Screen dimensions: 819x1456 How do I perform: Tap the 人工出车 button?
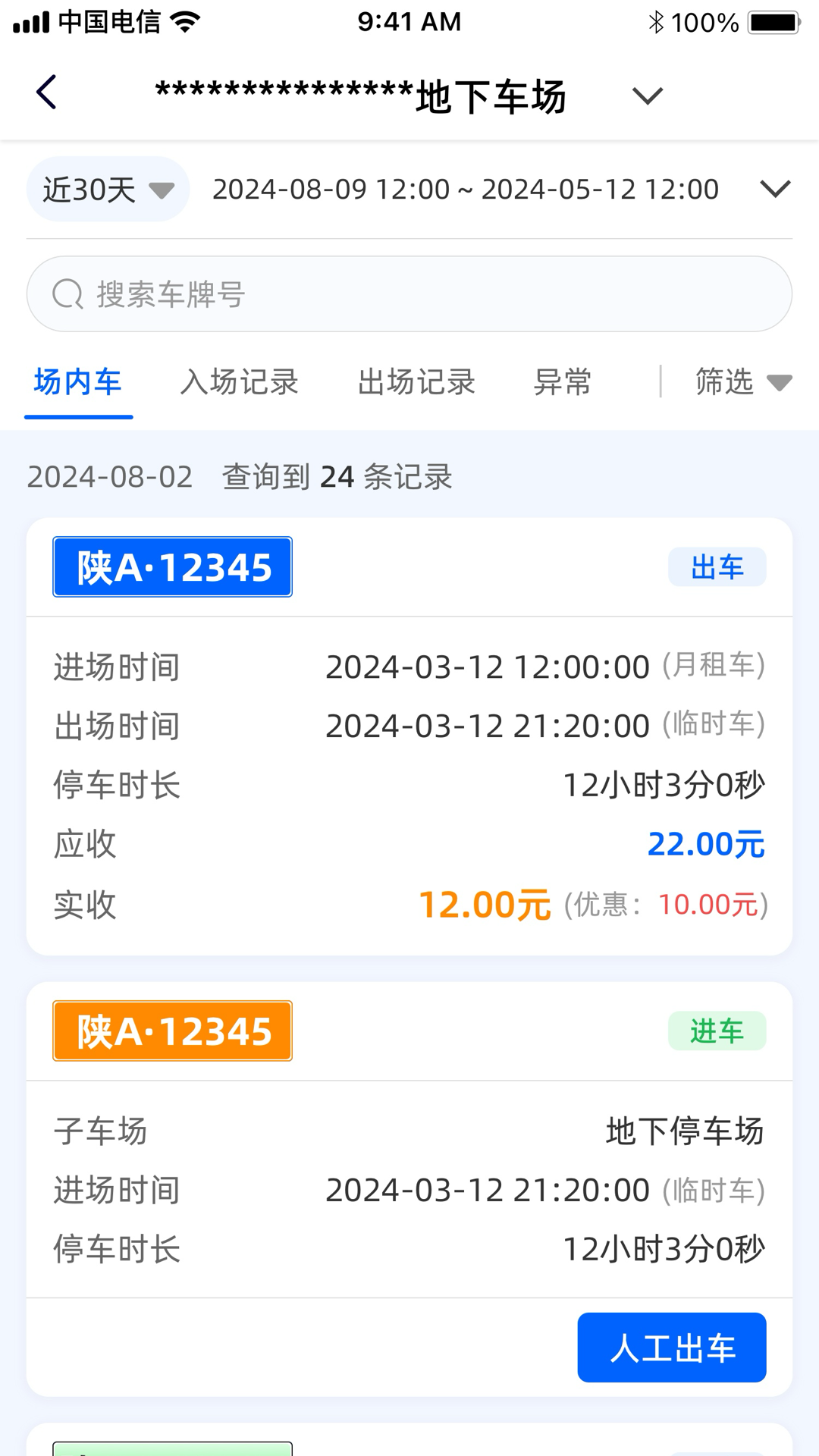pyautogui.click(x=671, y=1348)
